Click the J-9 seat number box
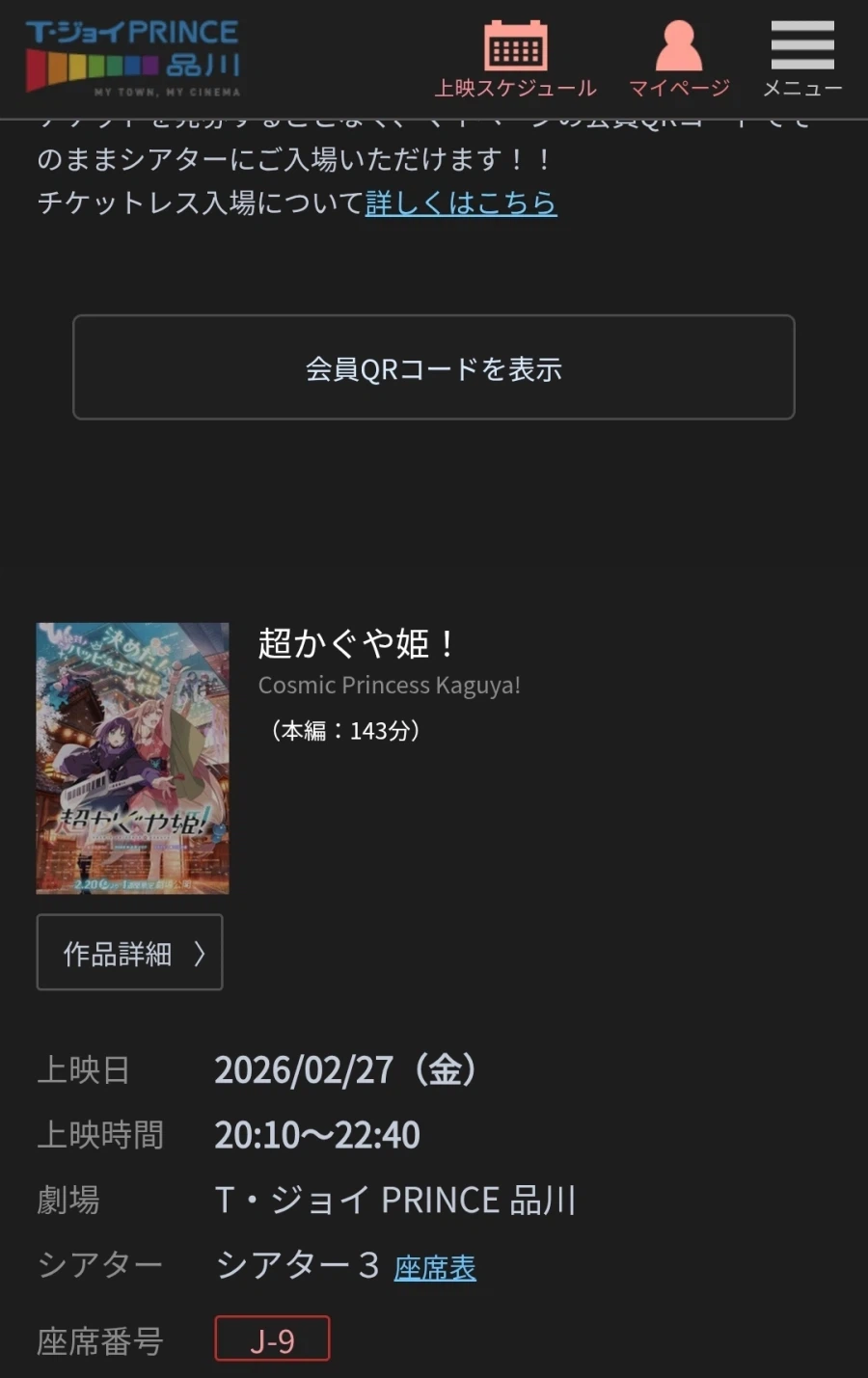 point(272,1338)
